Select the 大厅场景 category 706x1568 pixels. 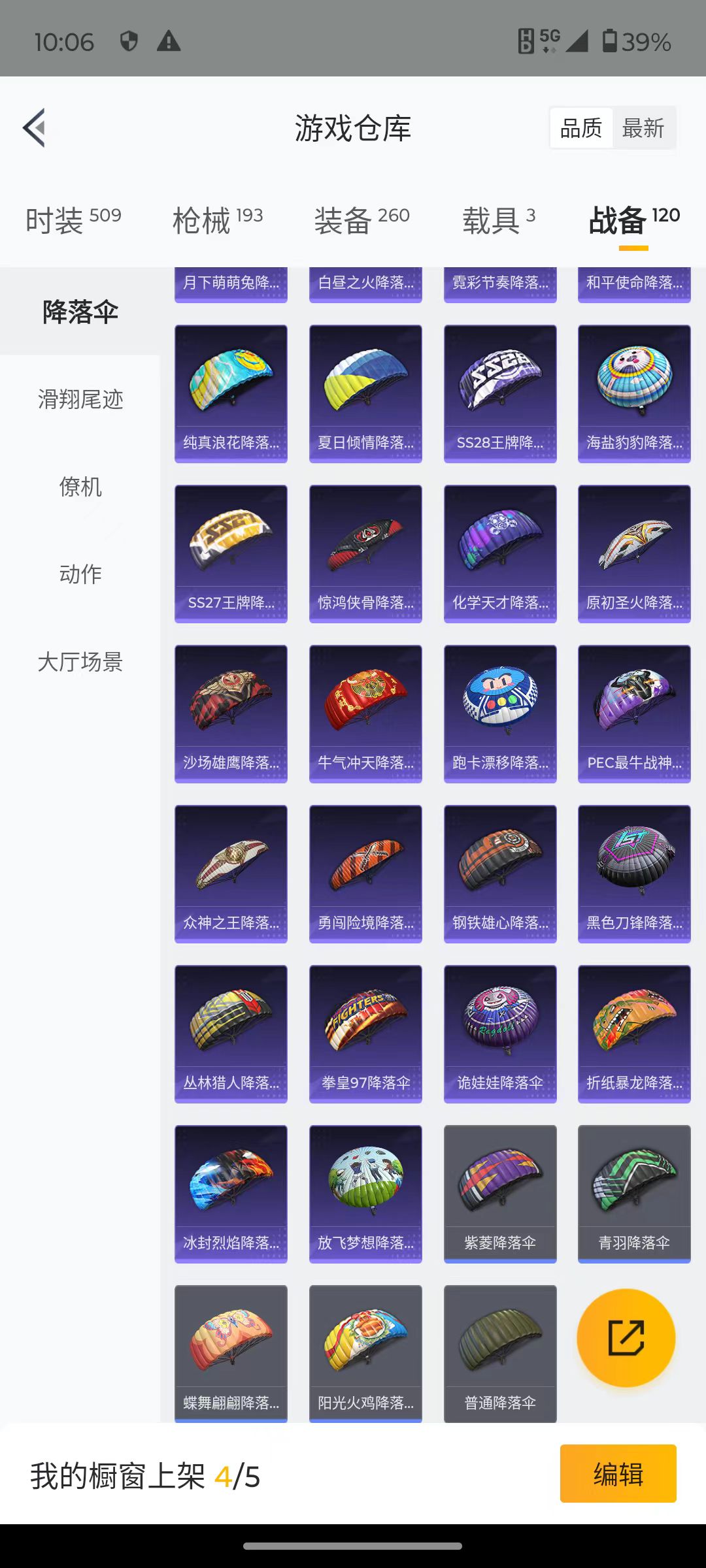pyautogui.click(x=80, y=662)
